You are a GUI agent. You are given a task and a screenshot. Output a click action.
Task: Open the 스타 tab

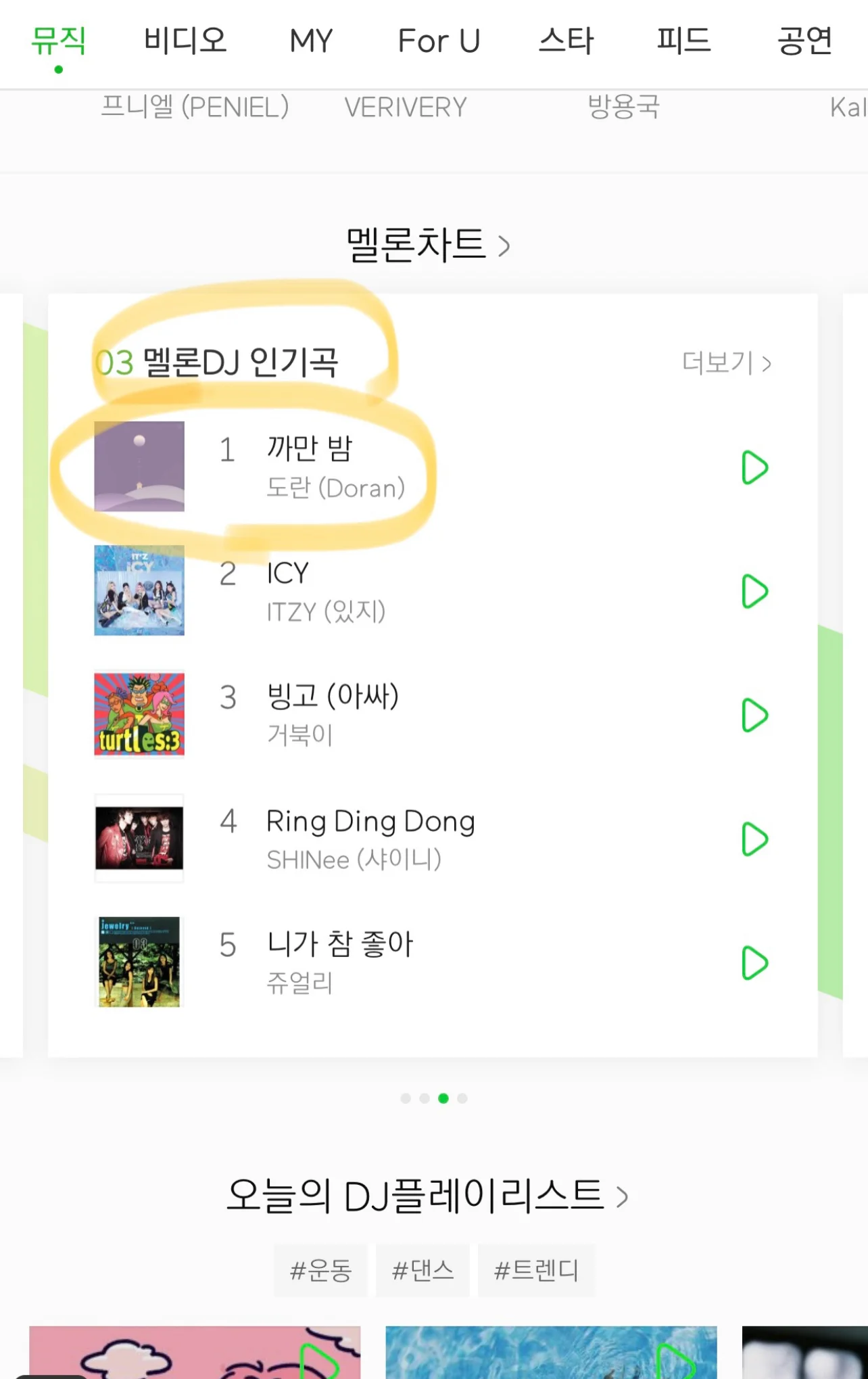point(566,41)
